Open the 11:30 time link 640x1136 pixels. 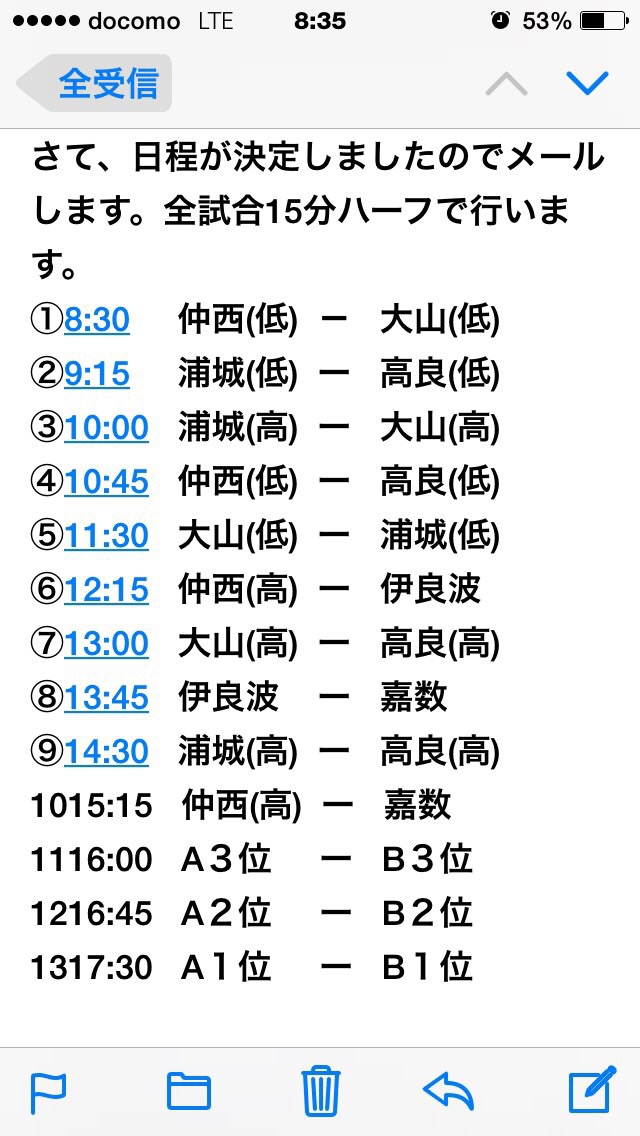(x=107, y=536)
